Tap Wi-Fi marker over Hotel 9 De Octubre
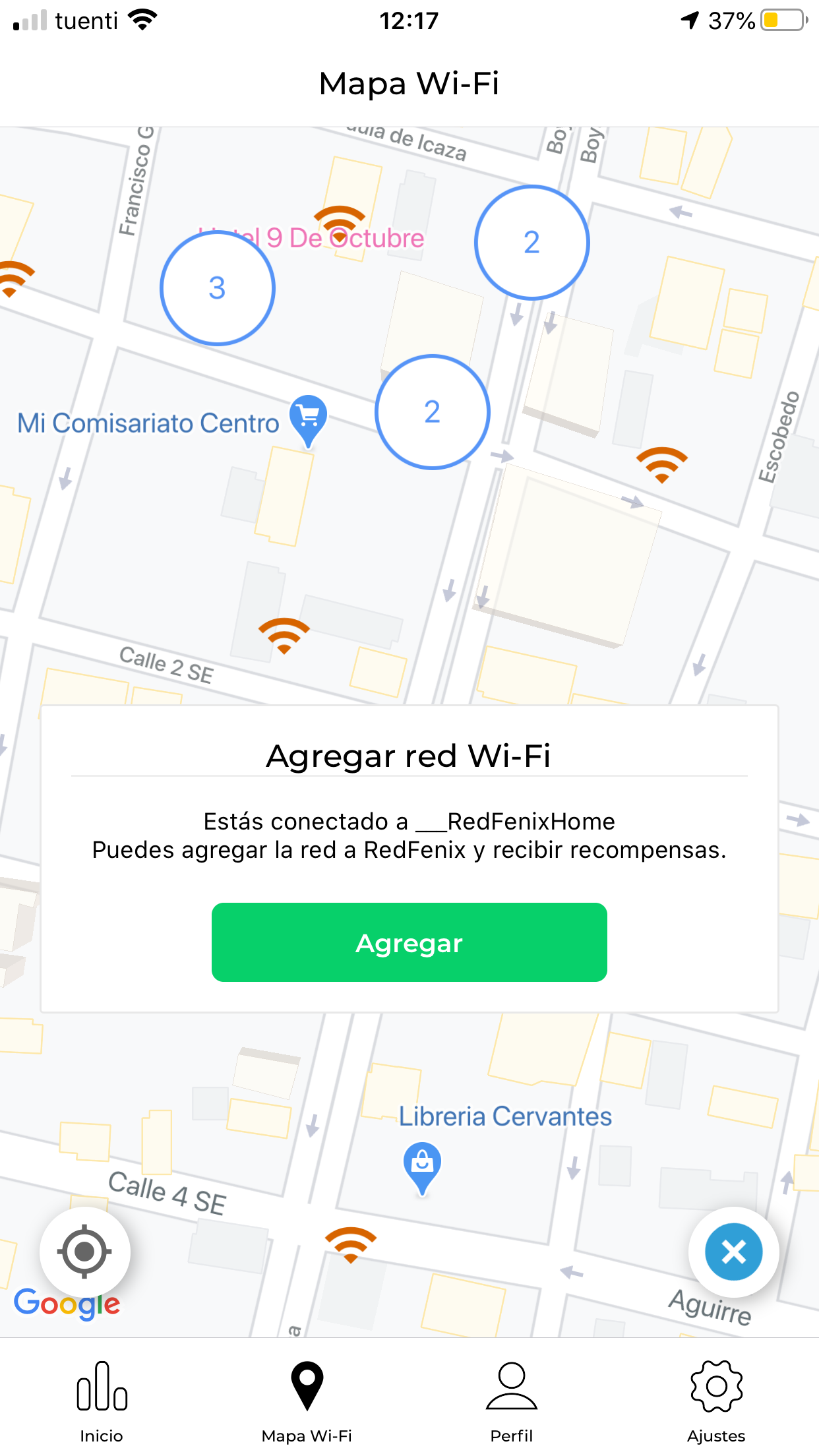The image size is (819, 1456). tap(340, 223)
